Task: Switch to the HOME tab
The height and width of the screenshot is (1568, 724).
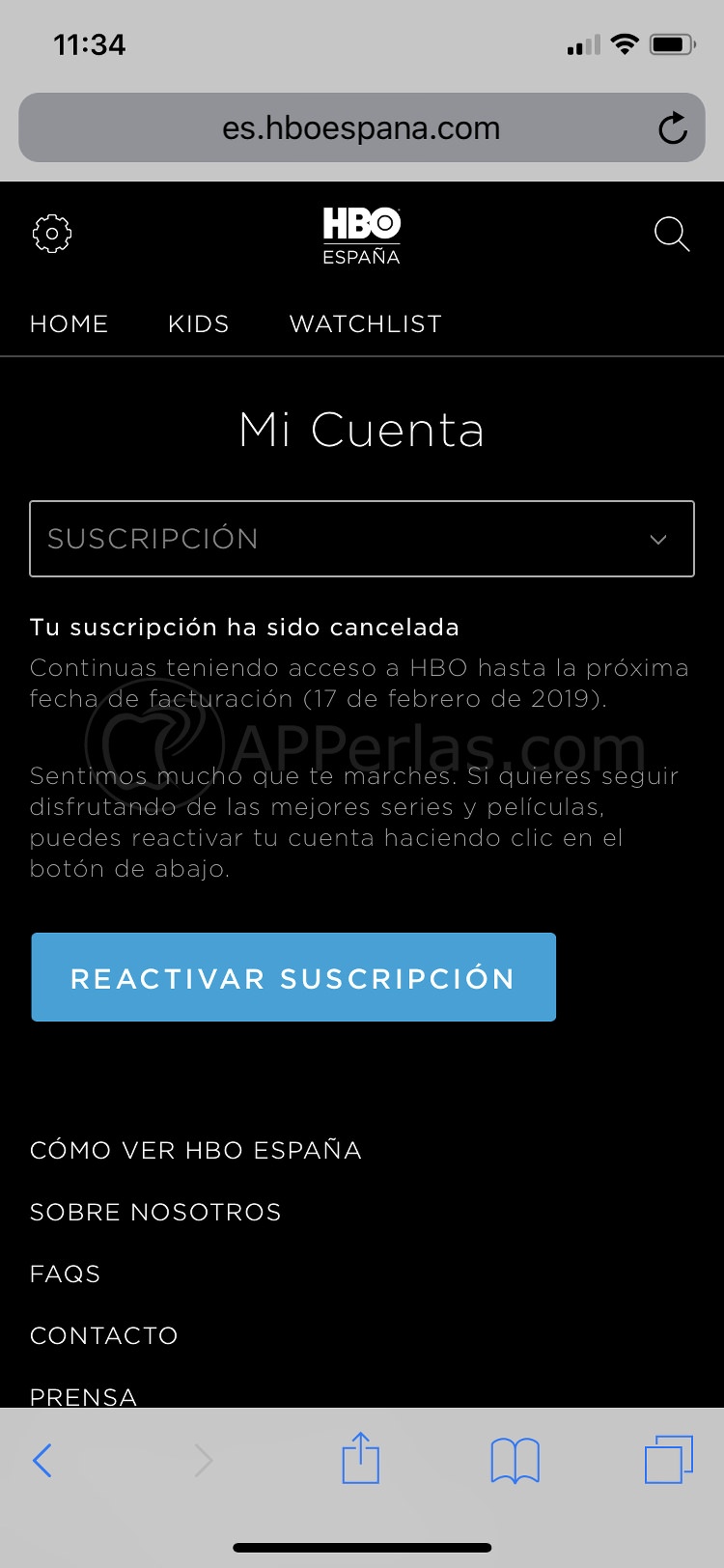Action: [69, 323]
